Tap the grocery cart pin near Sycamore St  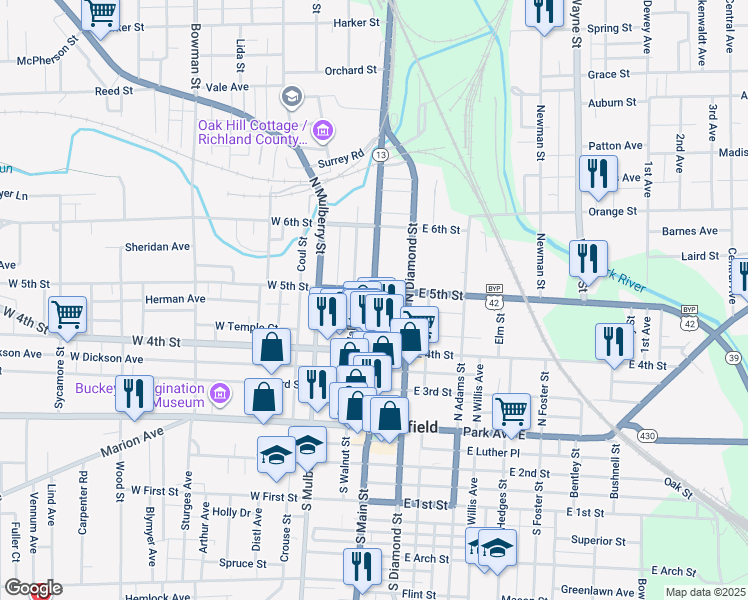point(67,314)
